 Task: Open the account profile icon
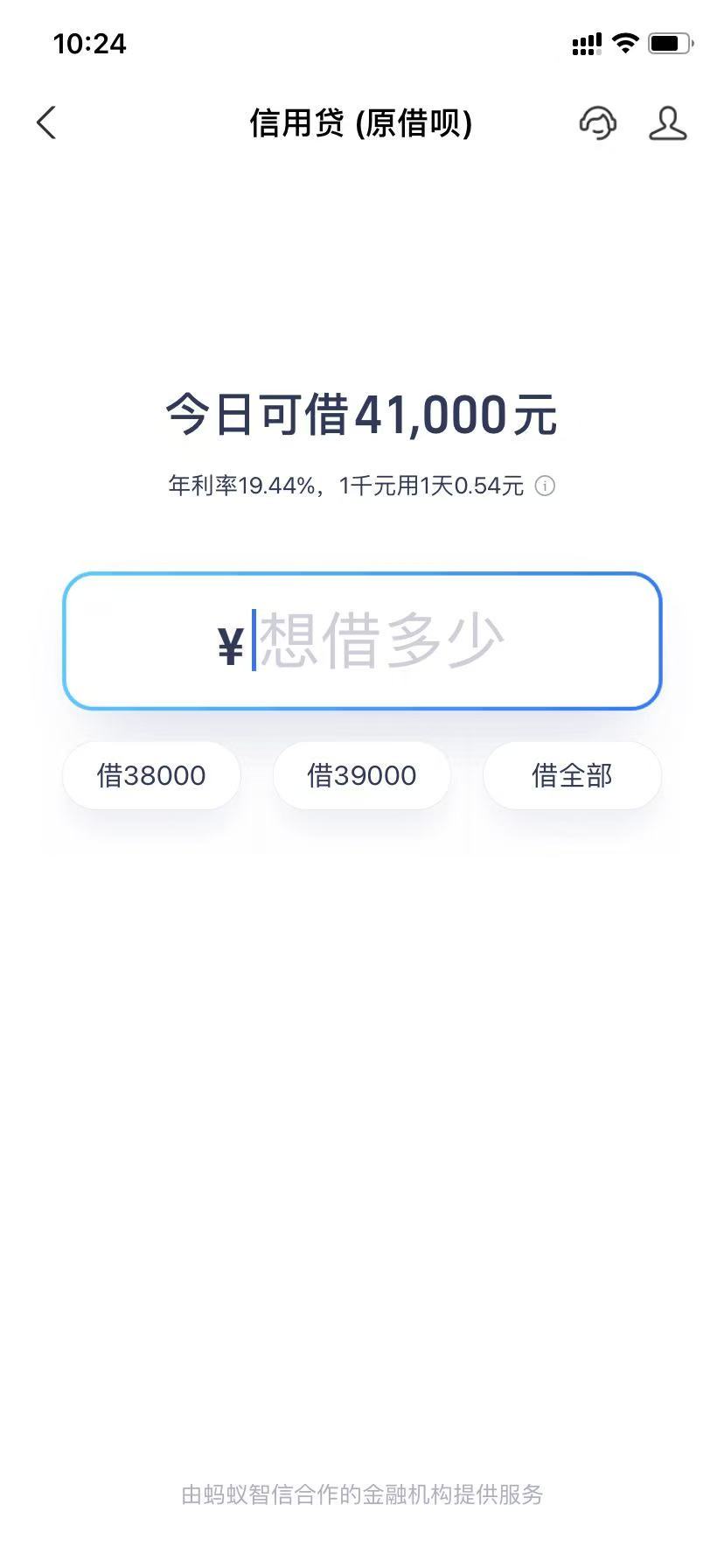point(667,122)
